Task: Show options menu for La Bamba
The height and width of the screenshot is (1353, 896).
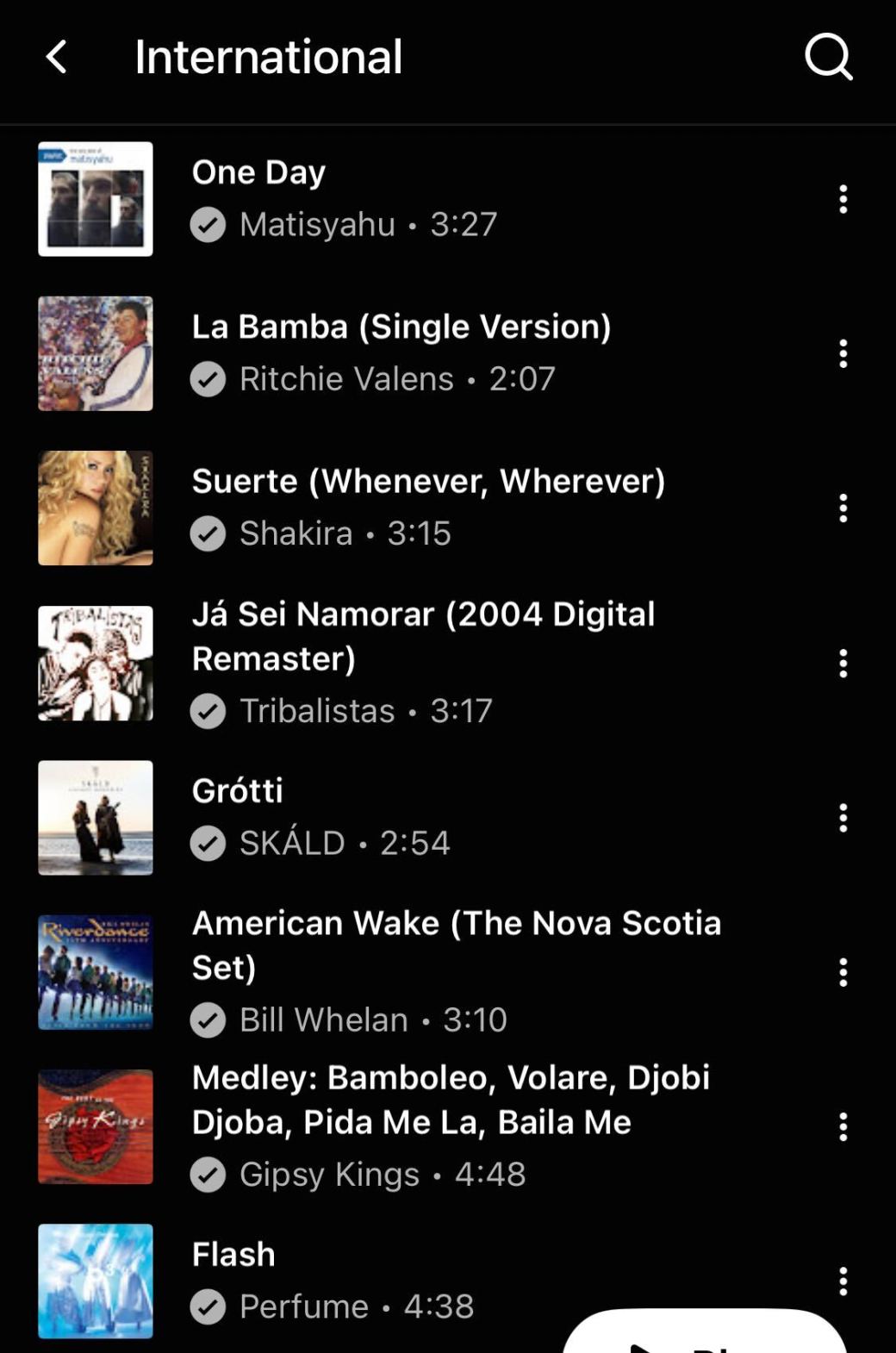Action: pyautogui.click(x=843, y=353)
